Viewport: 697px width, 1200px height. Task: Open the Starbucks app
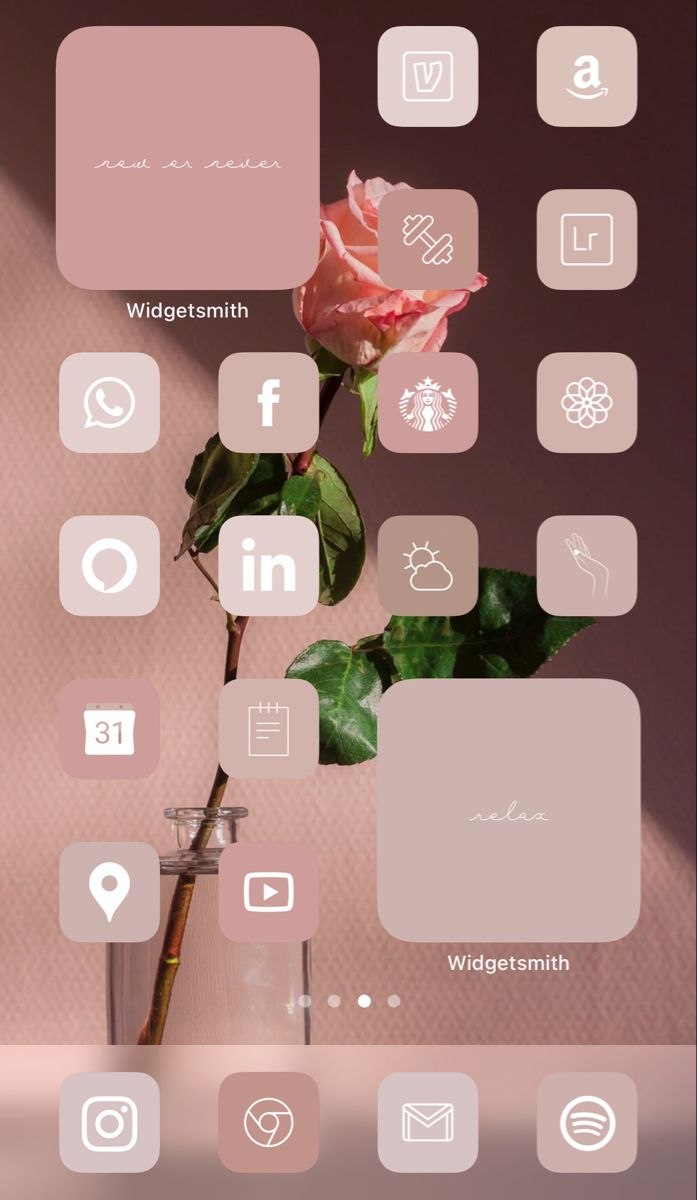pyautogui.click(x=427, y=402)
